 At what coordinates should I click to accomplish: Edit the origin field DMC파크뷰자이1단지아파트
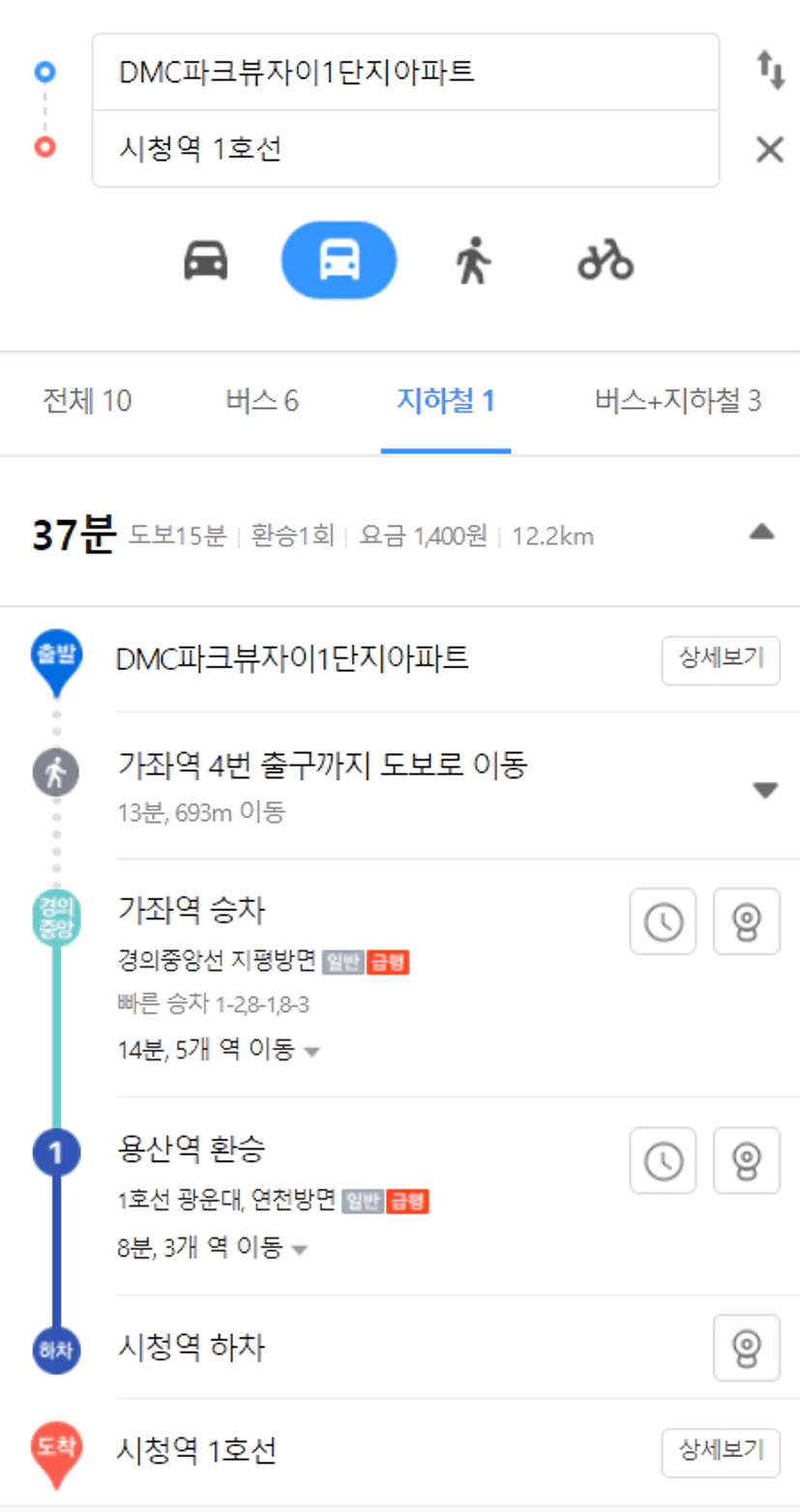[405, 73]
